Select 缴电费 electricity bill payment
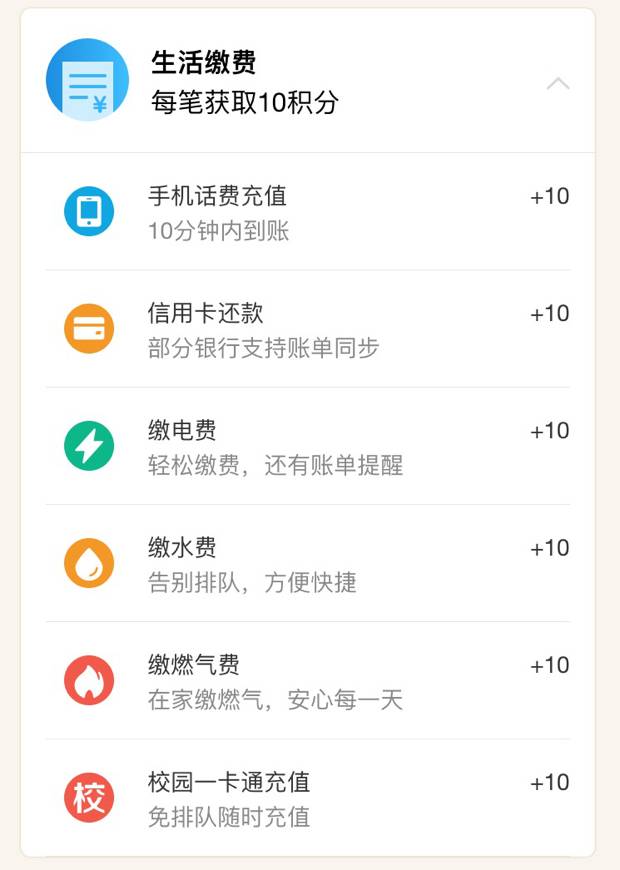This screenshot has height=870, width=620. [310, 446]
